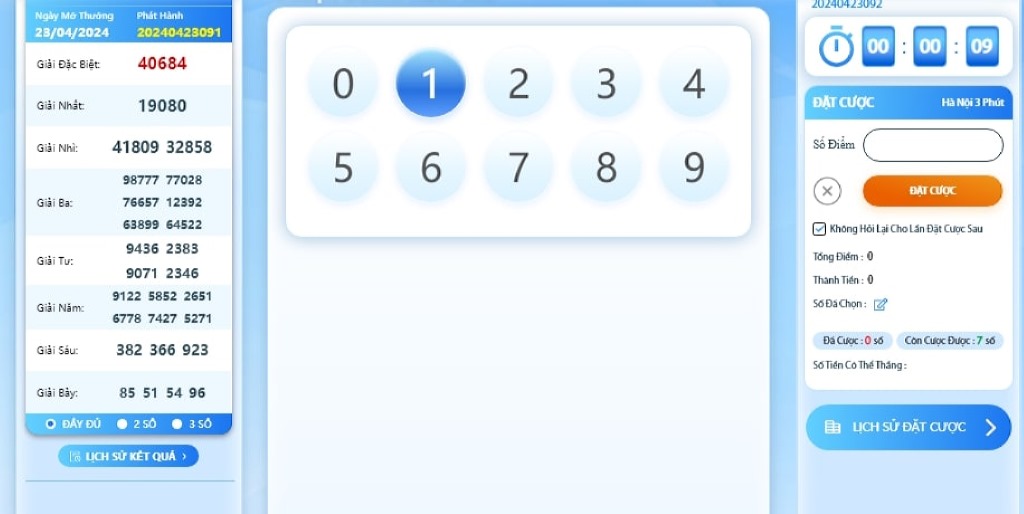Uncheck Không Hỏi Lại Cho Lần Đặt Cược Sau
This screenshot has height=514, width=1024.
tap(820, 229)
